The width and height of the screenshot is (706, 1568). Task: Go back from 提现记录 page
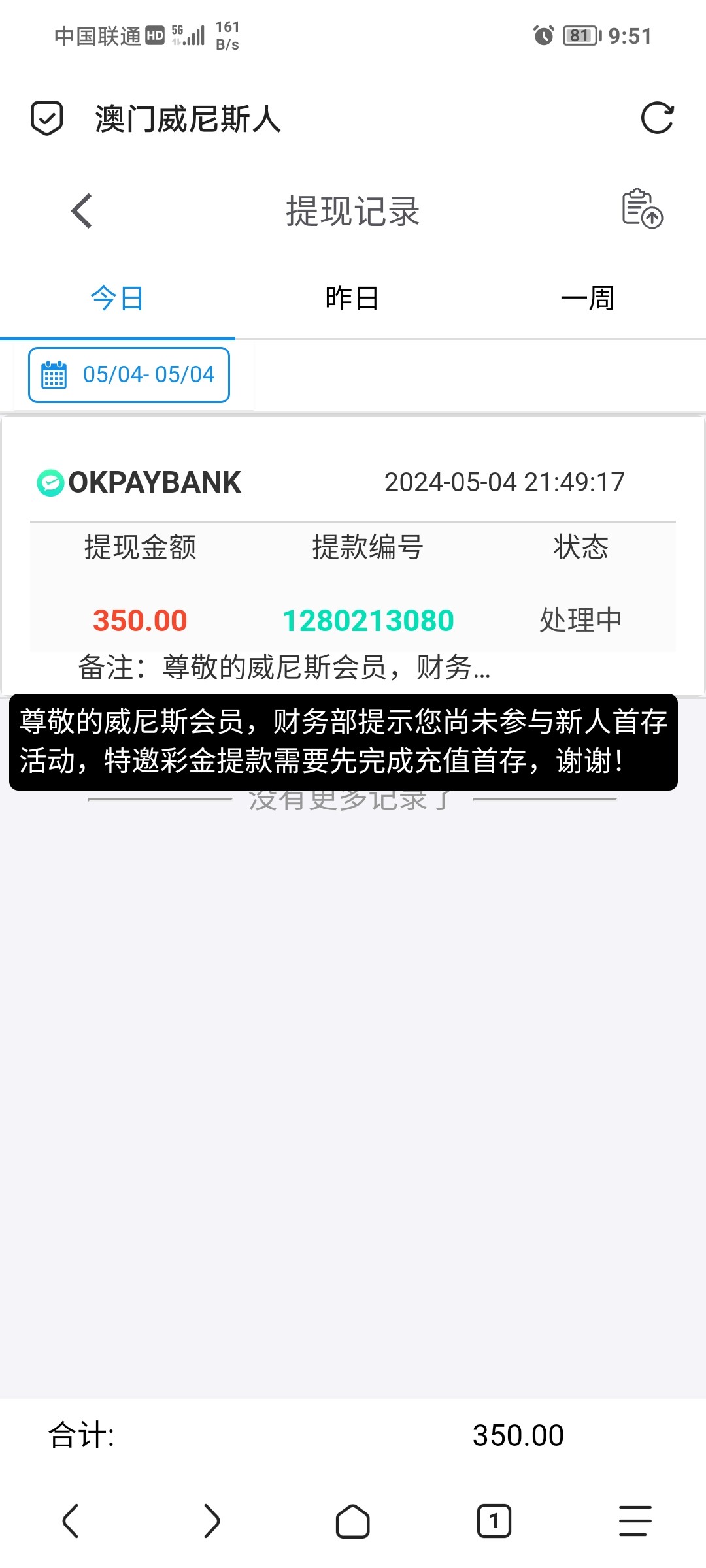82,211
